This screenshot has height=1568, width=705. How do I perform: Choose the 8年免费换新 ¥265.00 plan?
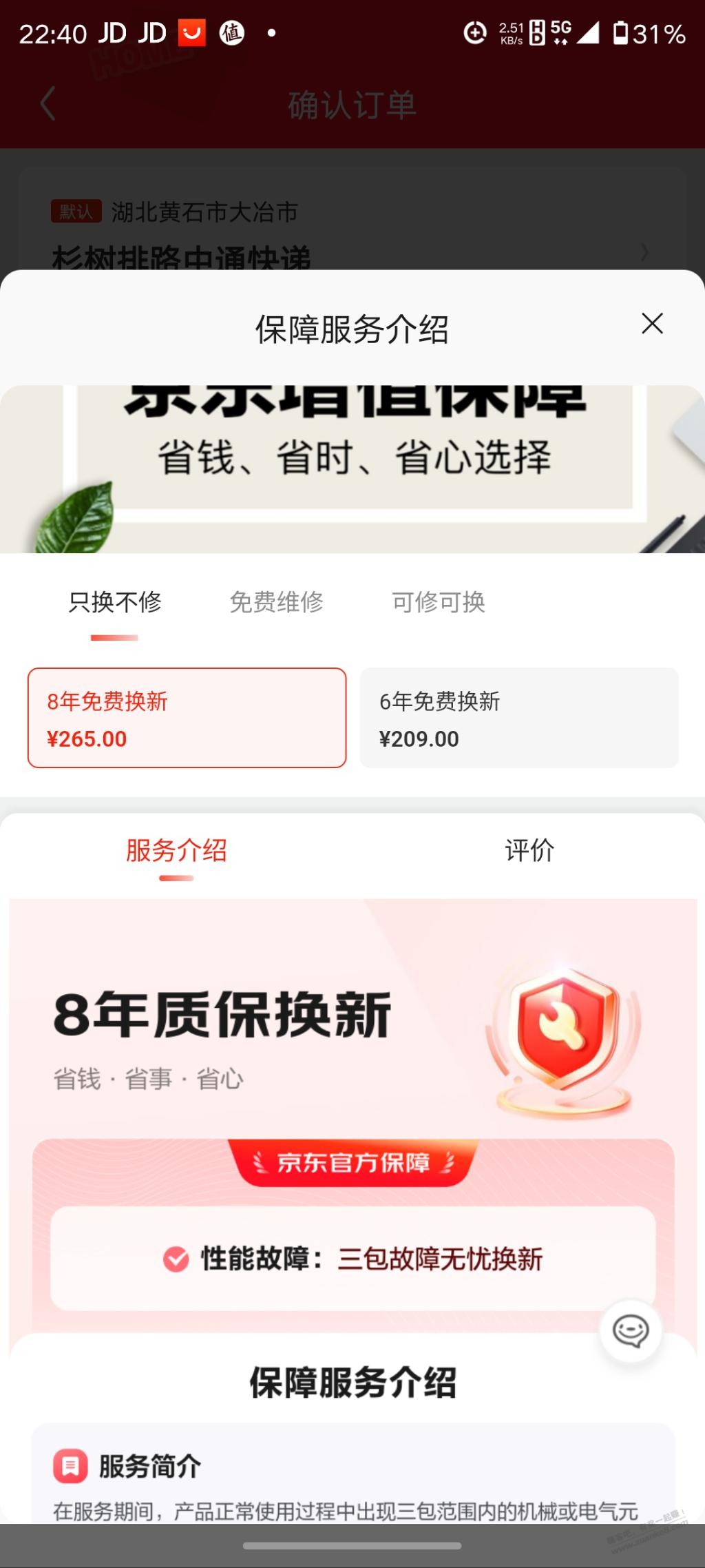click(x=187, y=718)
